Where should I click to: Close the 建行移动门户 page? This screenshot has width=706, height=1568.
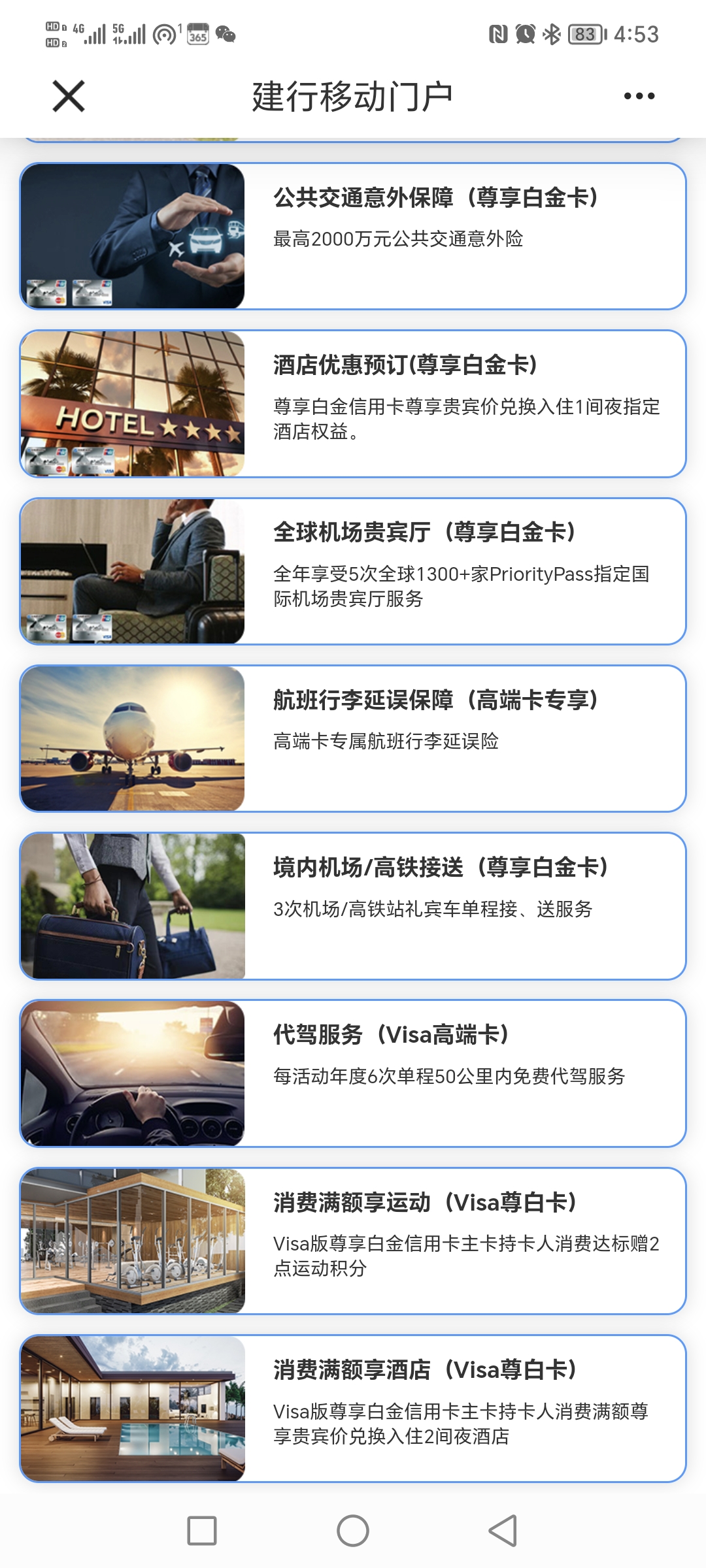(69, 97)
